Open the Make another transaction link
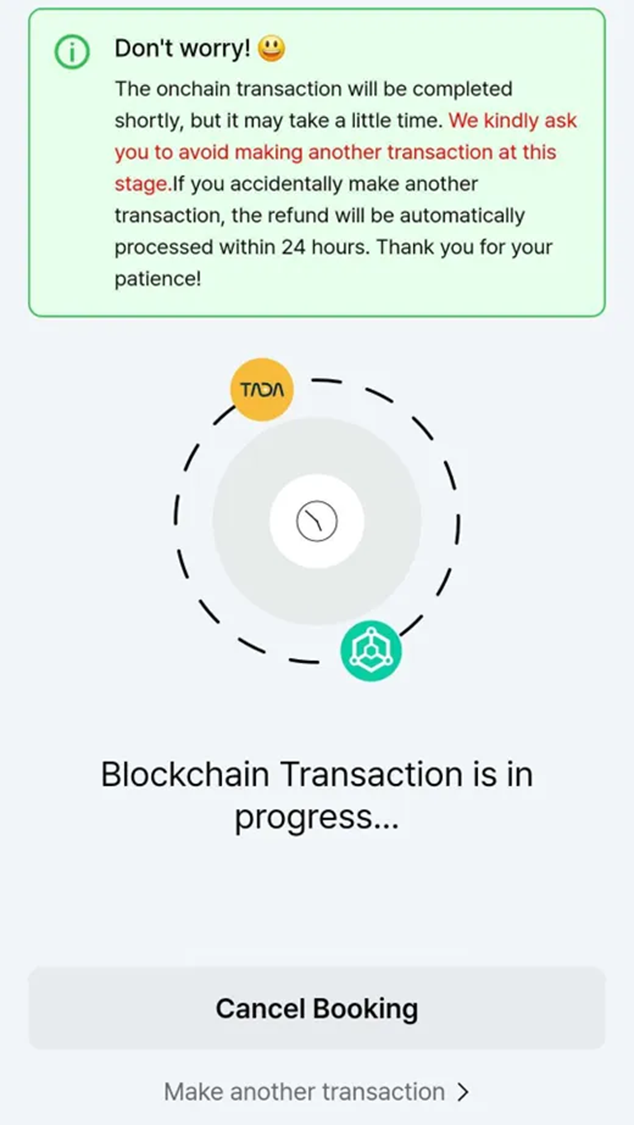634x1125 pixels. pyautogui.click(x=316, y=1092)
